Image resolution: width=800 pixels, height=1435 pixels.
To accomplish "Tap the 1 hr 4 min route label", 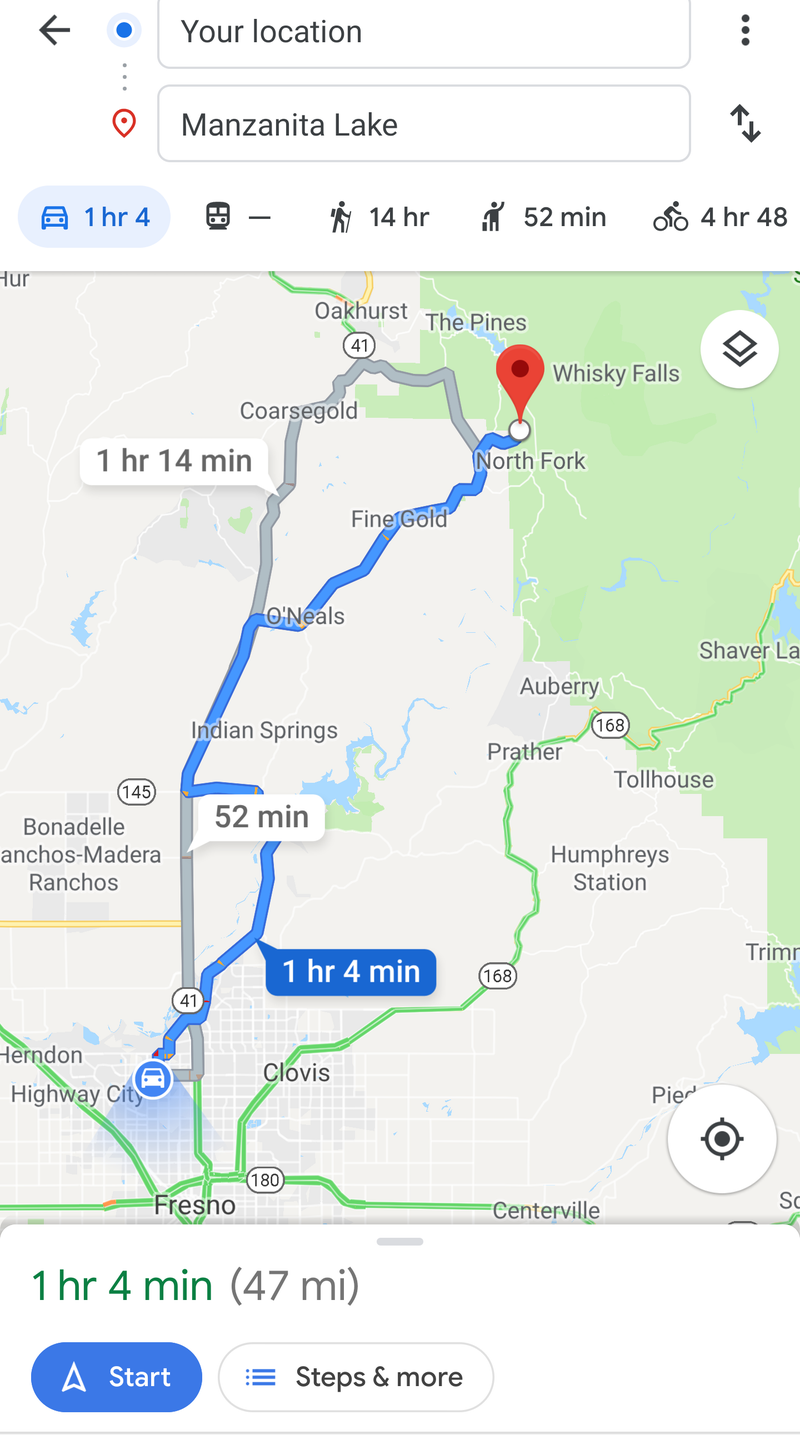I will tap(351, 971).
